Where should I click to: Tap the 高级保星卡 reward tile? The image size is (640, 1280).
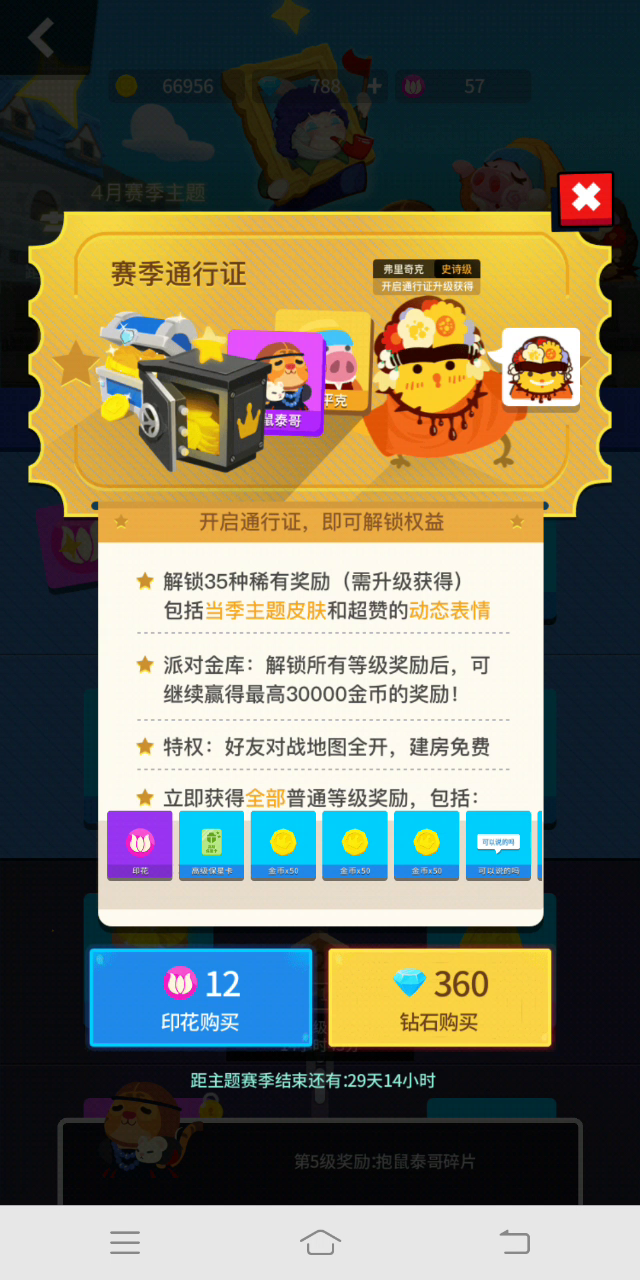pos(211,845)
